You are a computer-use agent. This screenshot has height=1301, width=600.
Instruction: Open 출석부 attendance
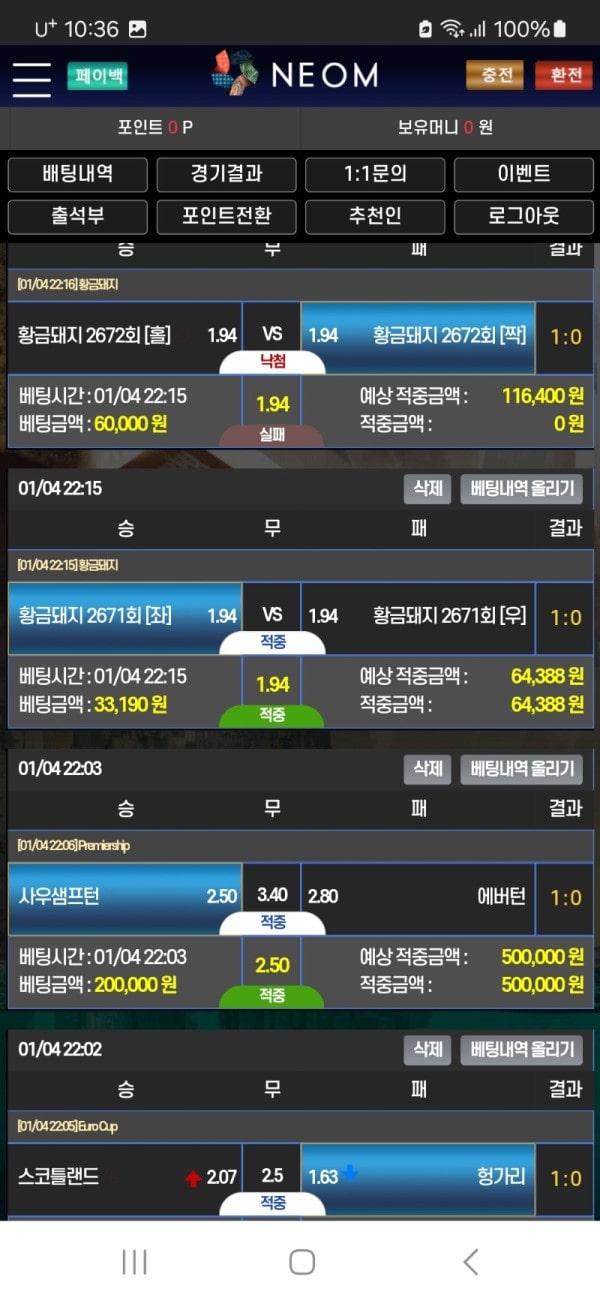click(78, 216)
